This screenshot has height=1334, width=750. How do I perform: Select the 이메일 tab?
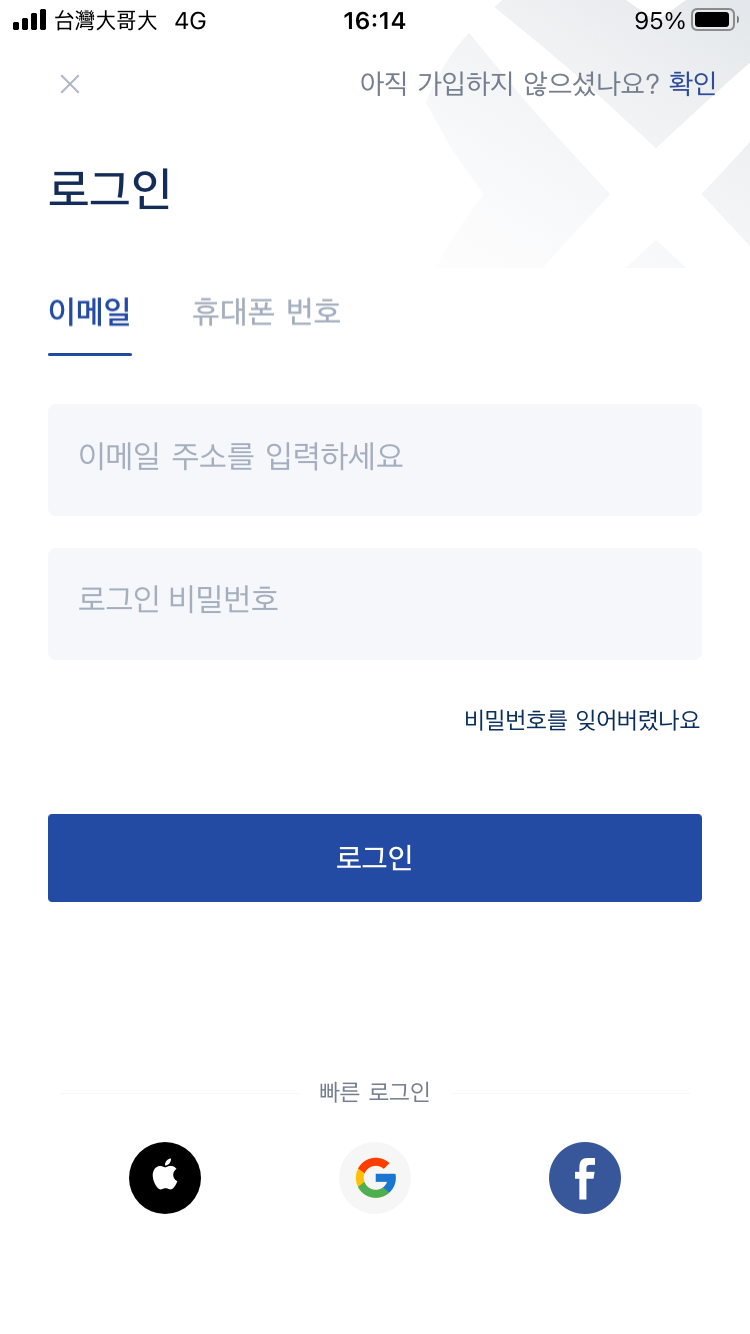click(x=90, y=312)
